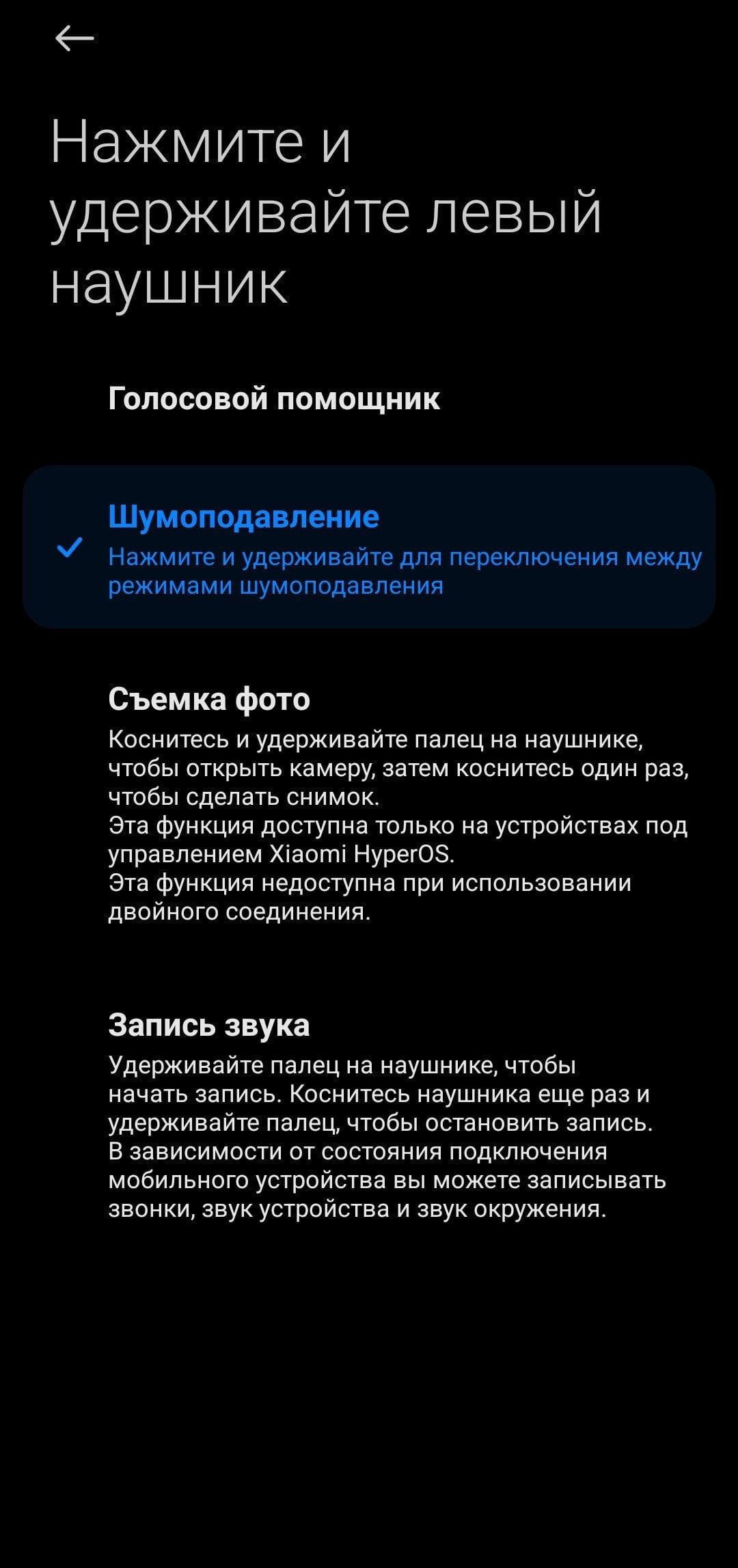This screenshot has width=738, height=1568.
Task: Choose the Шумоподавление option
Action: pyautogui.click(x=369, y=547)
